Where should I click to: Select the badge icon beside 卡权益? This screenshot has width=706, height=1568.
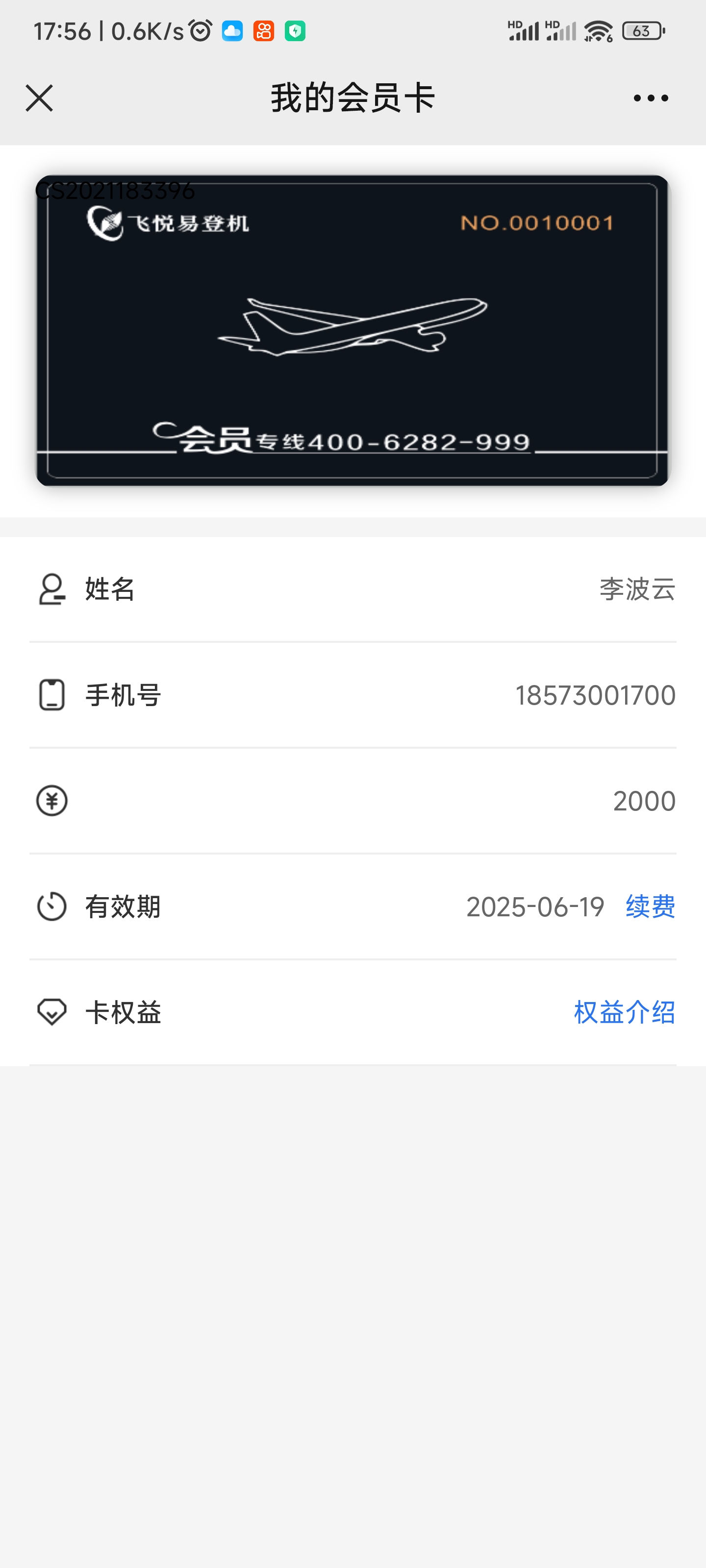(x=52, y=1012)
